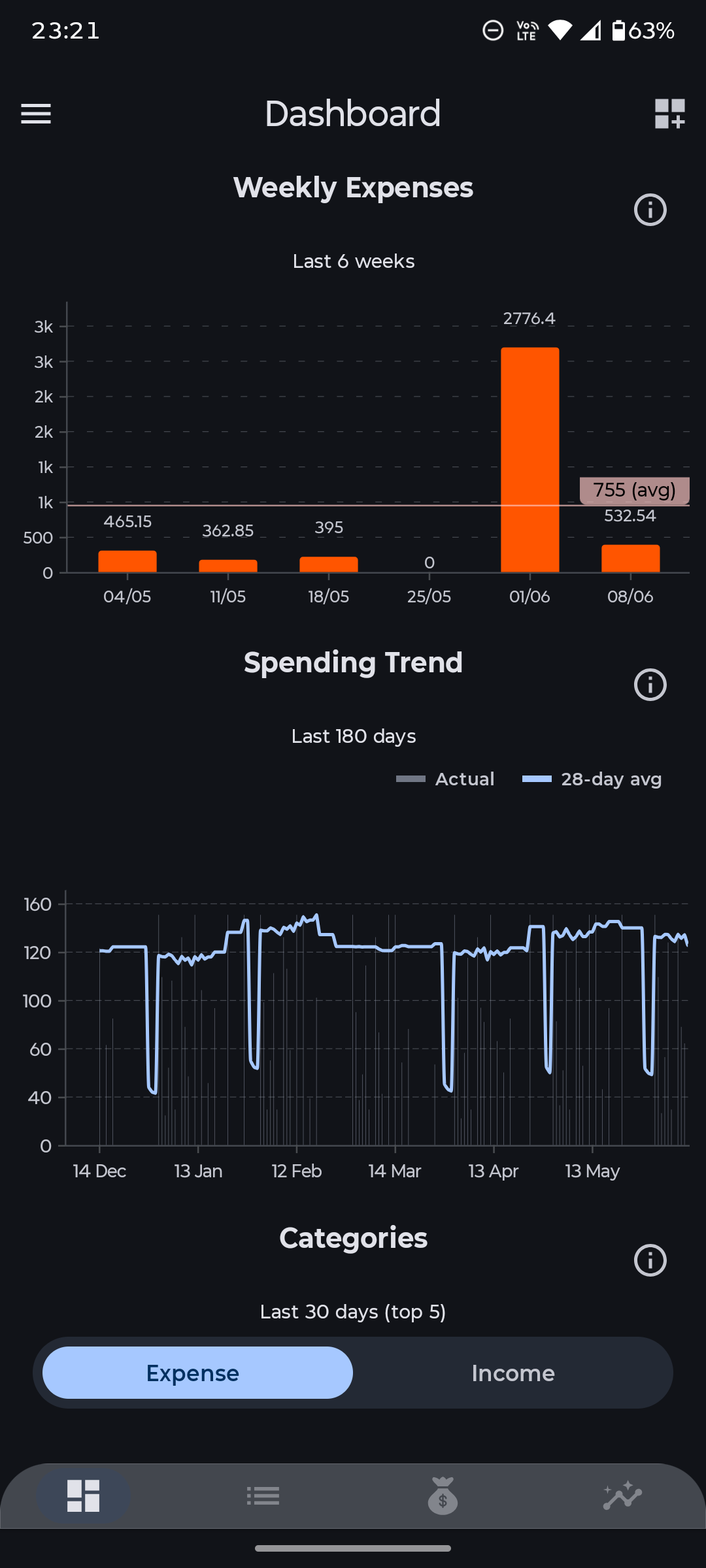Open the hamburger navigation menu

click(x=36, y=114)
